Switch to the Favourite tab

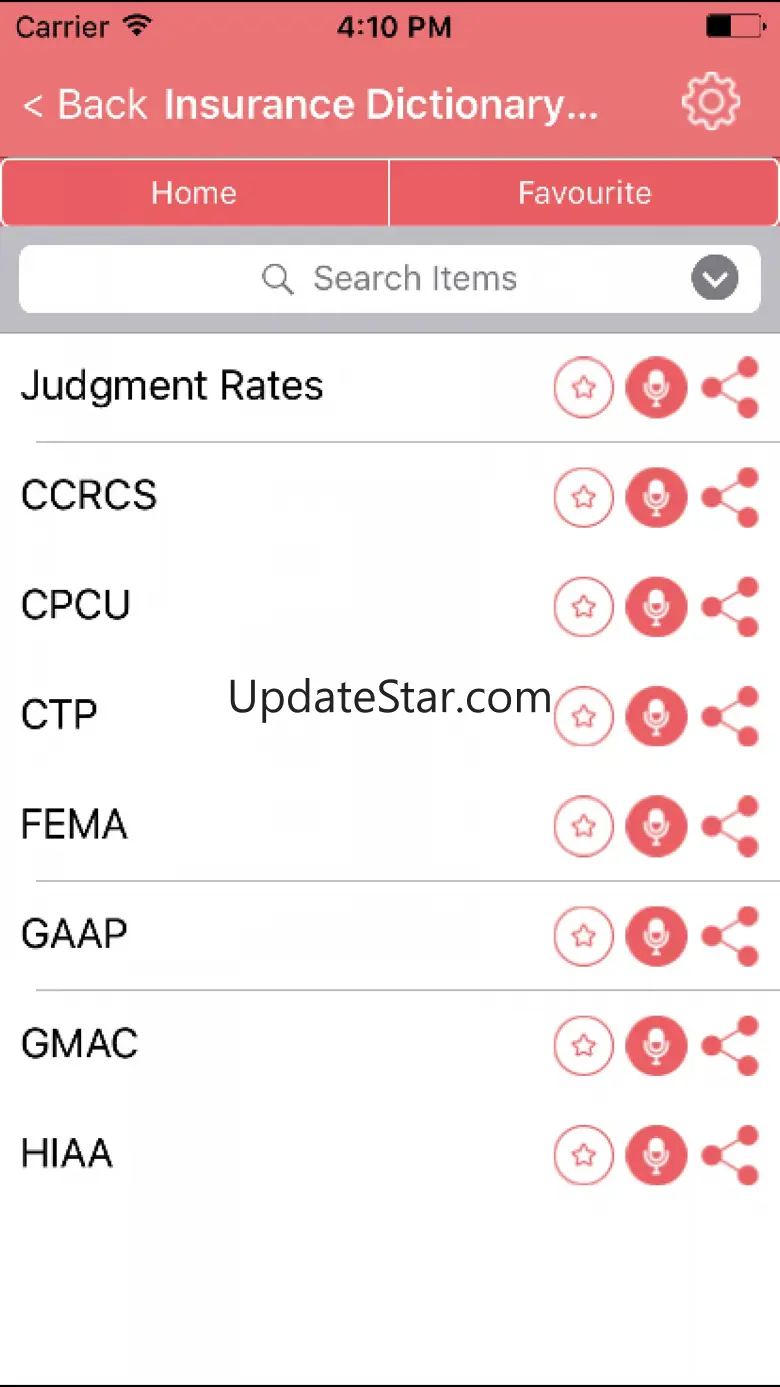tap(584, 193)
